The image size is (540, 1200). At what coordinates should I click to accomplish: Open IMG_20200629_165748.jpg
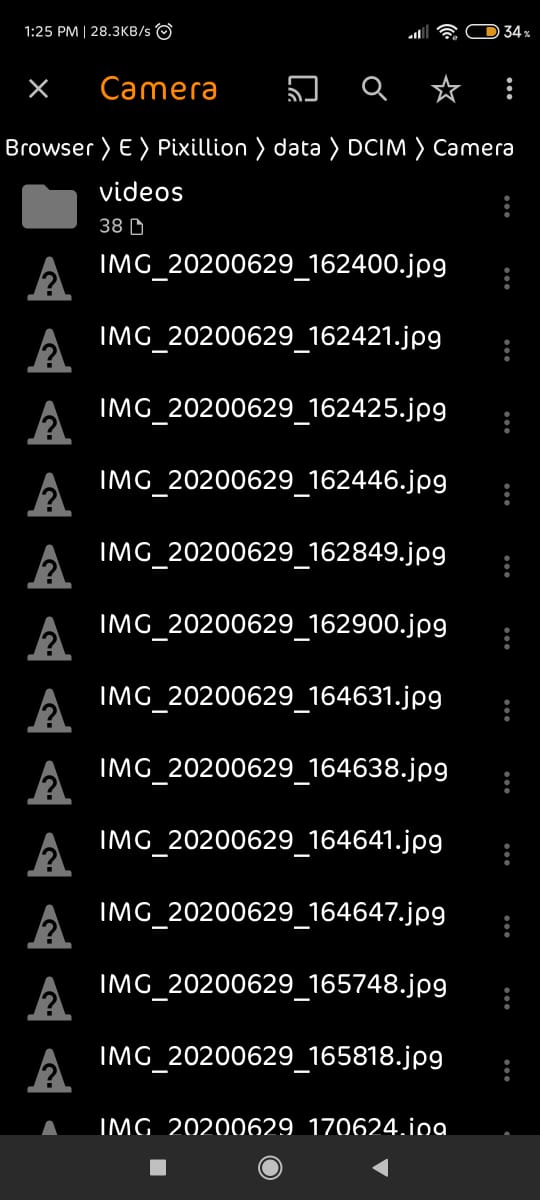click(x=270, y=998)
